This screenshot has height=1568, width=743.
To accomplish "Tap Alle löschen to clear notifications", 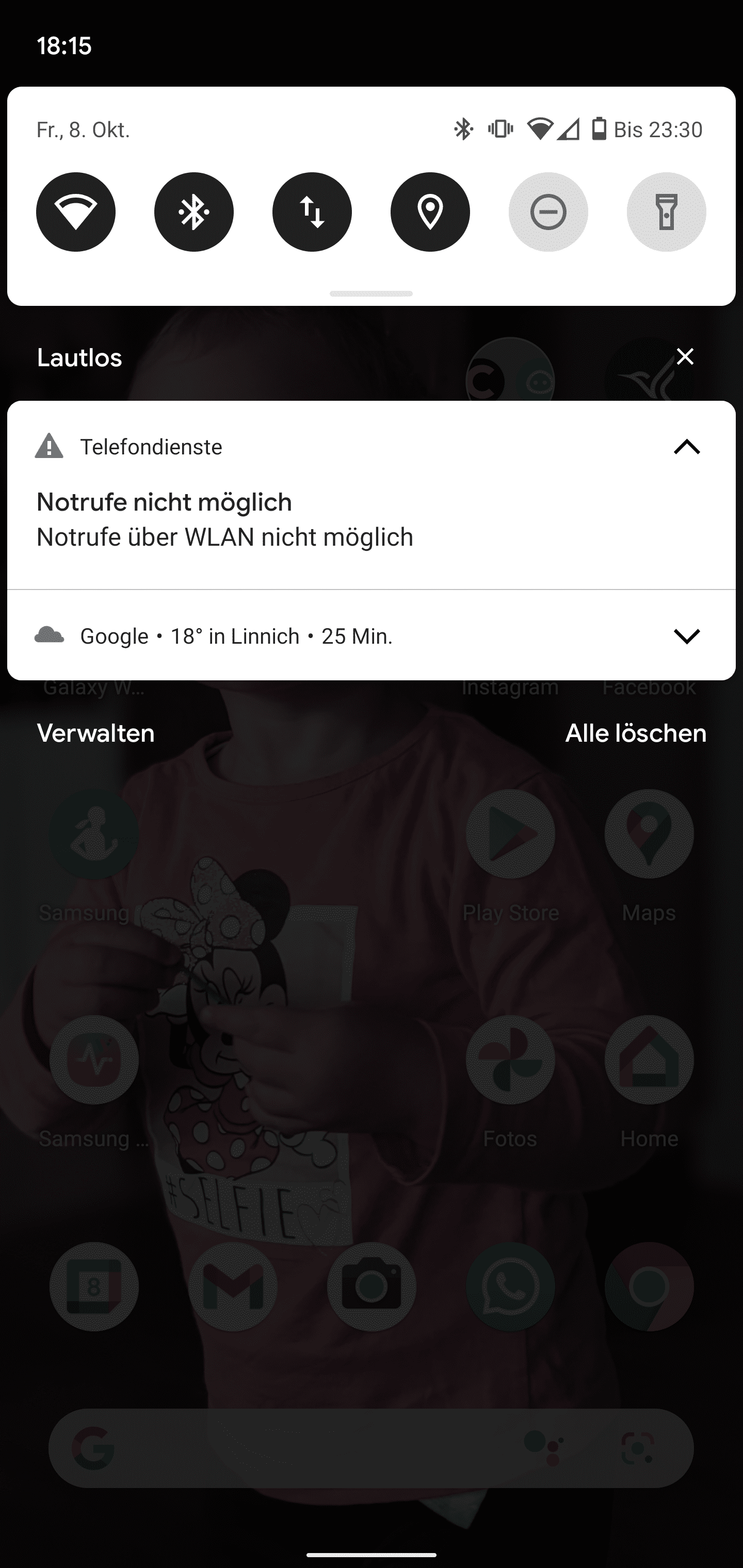I will (x=636, y=733).
